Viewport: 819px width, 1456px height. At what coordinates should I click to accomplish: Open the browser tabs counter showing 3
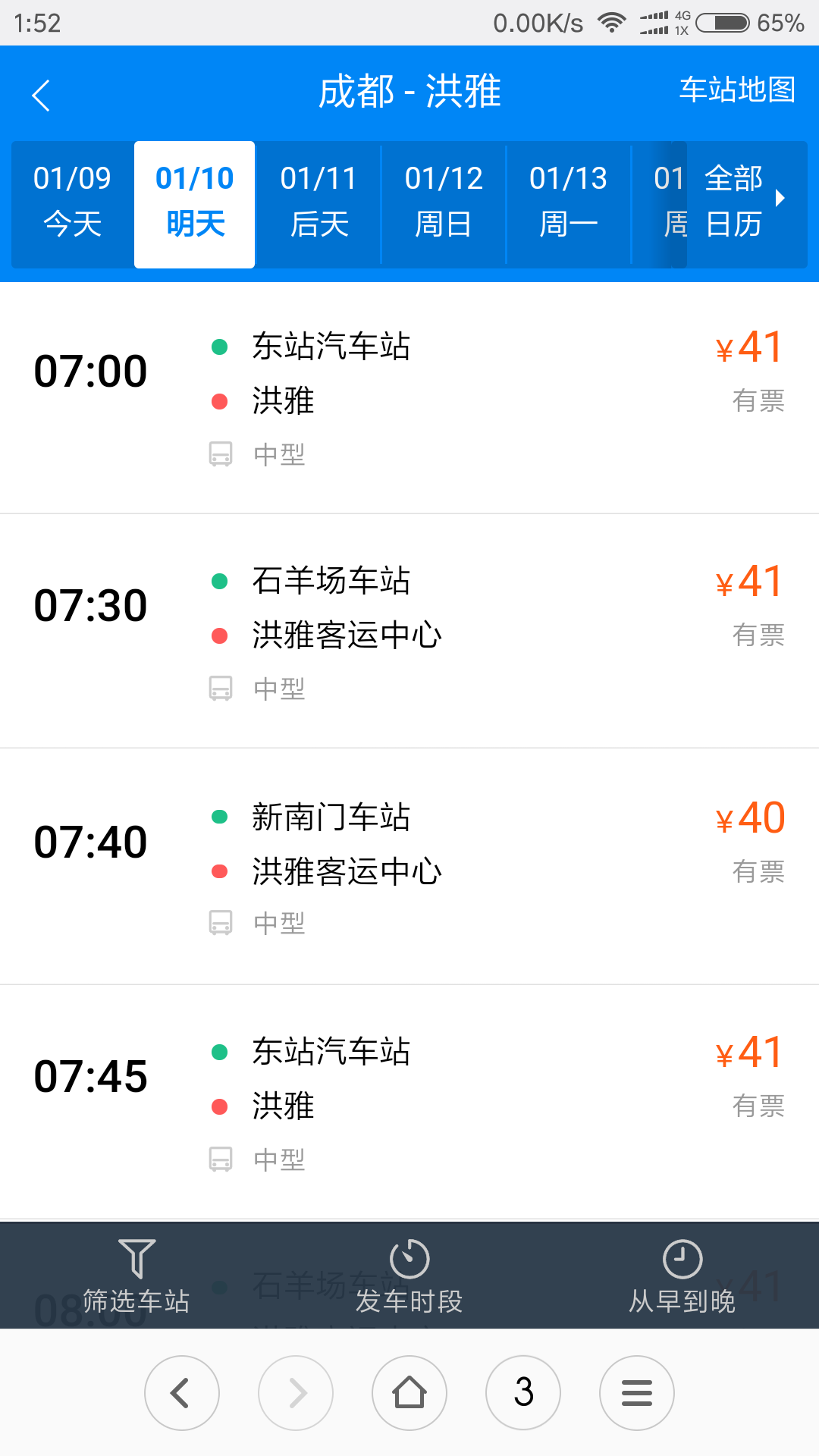pyautogui.click(x=523, y=1393)
